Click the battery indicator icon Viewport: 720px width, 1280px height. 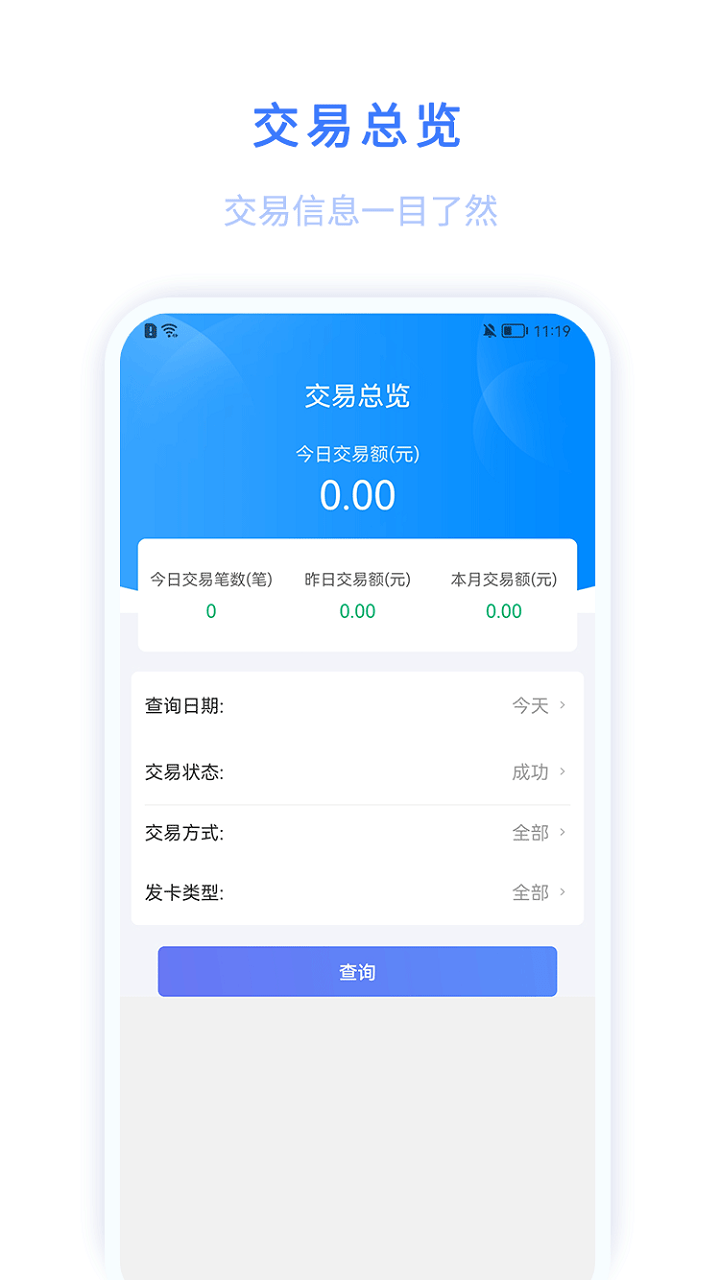coord(514,331)
